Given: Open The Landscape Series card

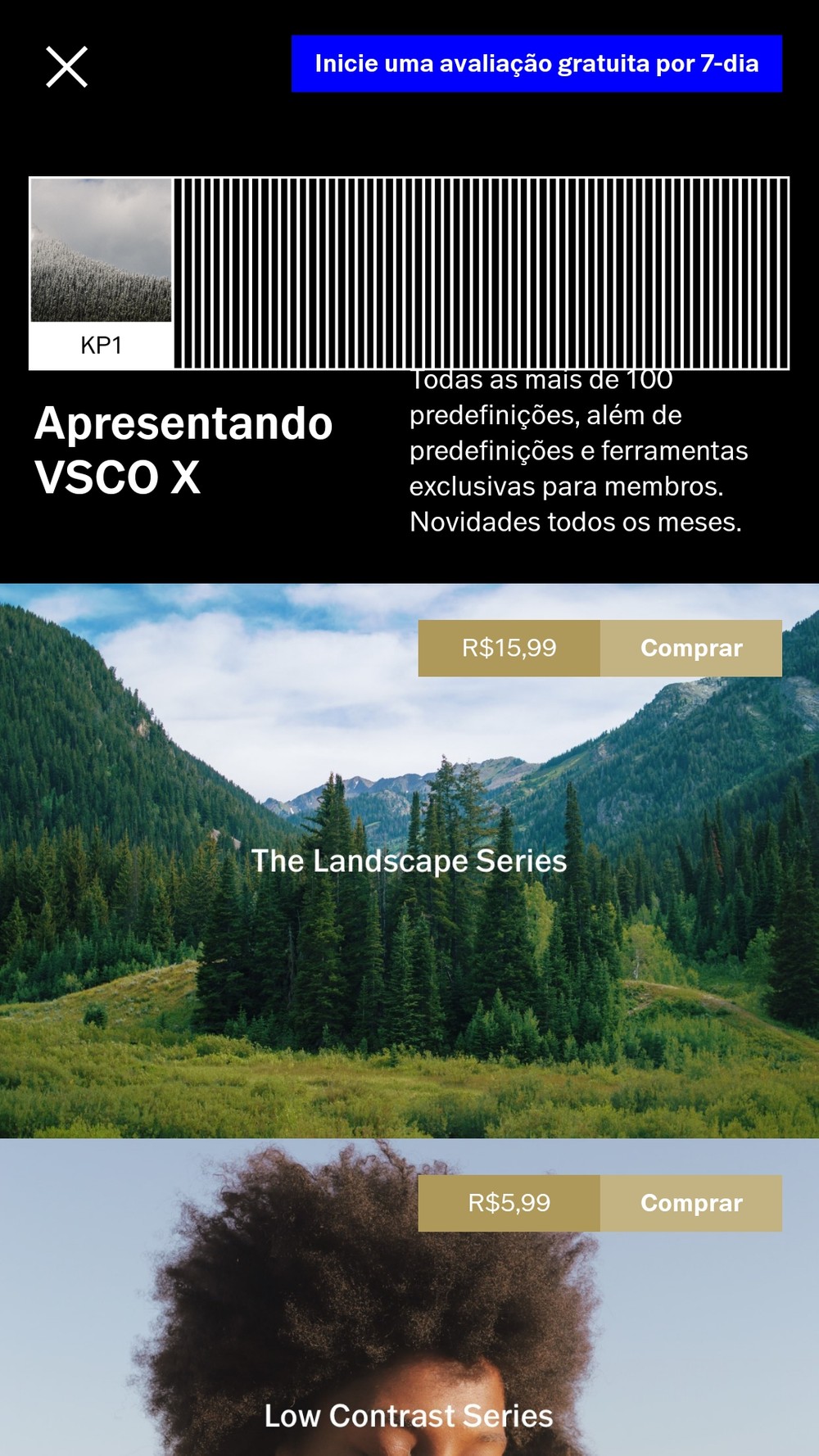Looking at the screenshot, I should 409,861.
